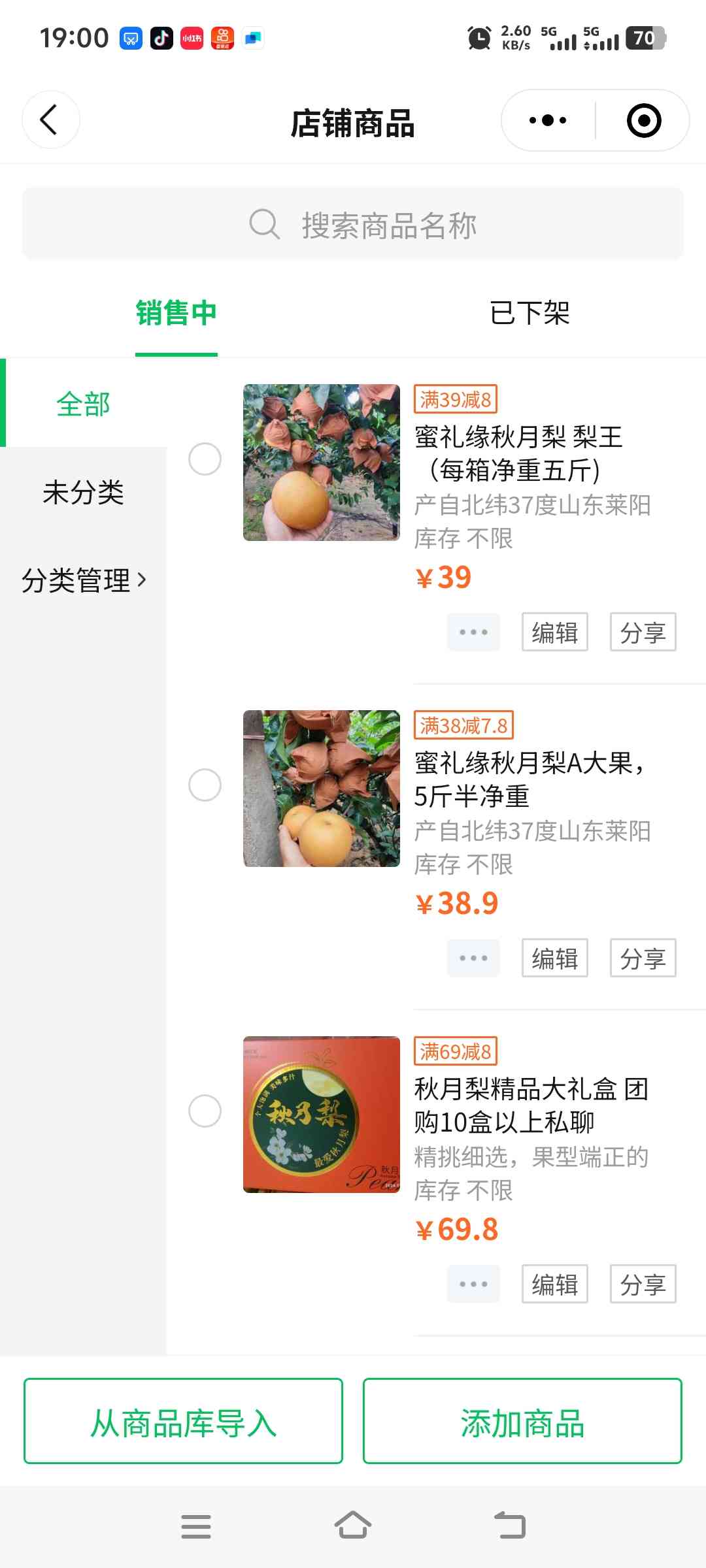Open more options for the ¥38.9 product
706x1568 pixels.
coord(473,958)
